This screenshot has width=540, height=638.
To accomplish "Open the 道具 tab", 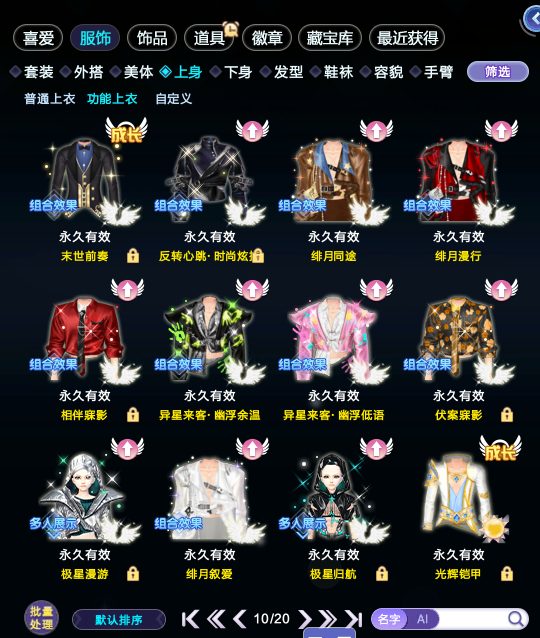I will [x=209, y=38].
